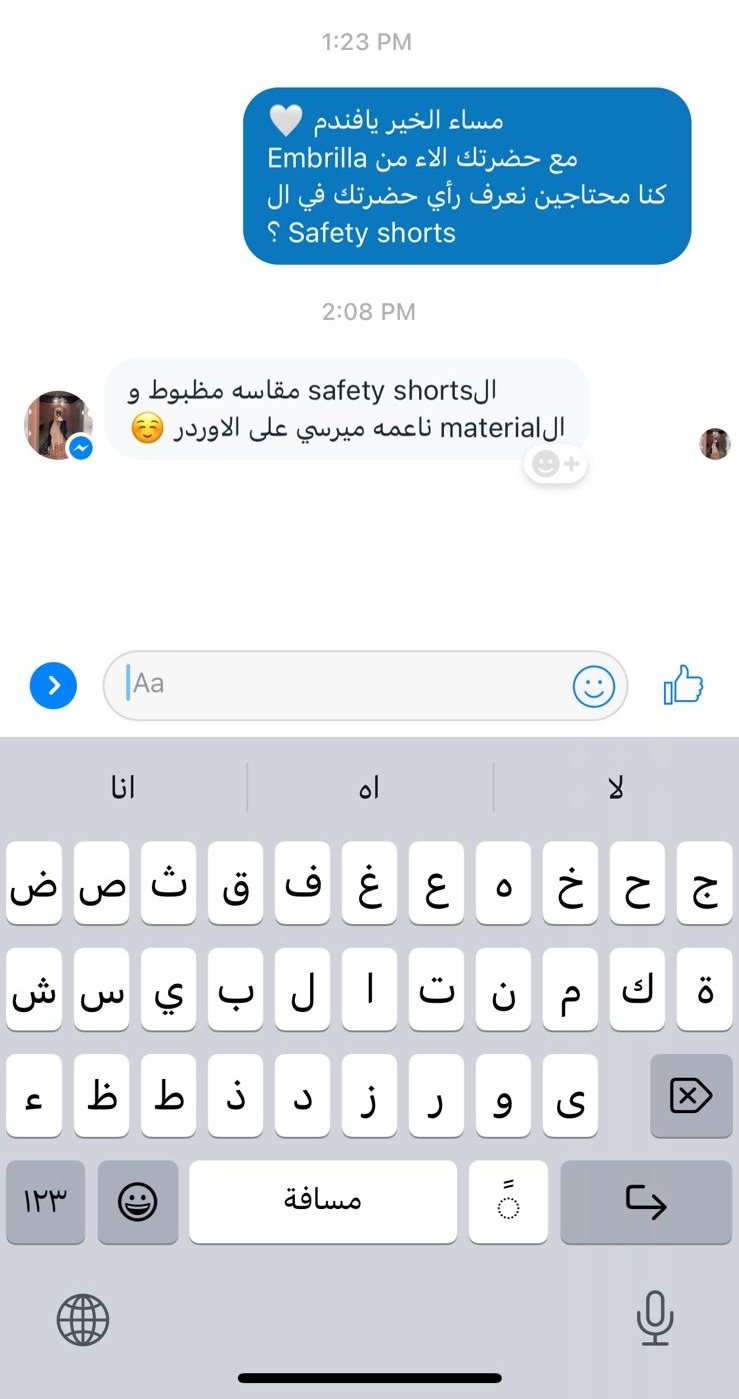The image size is (739, 1399).
Task: Choose the keyboard suggestion لا
Action: (x=616, y=788)
